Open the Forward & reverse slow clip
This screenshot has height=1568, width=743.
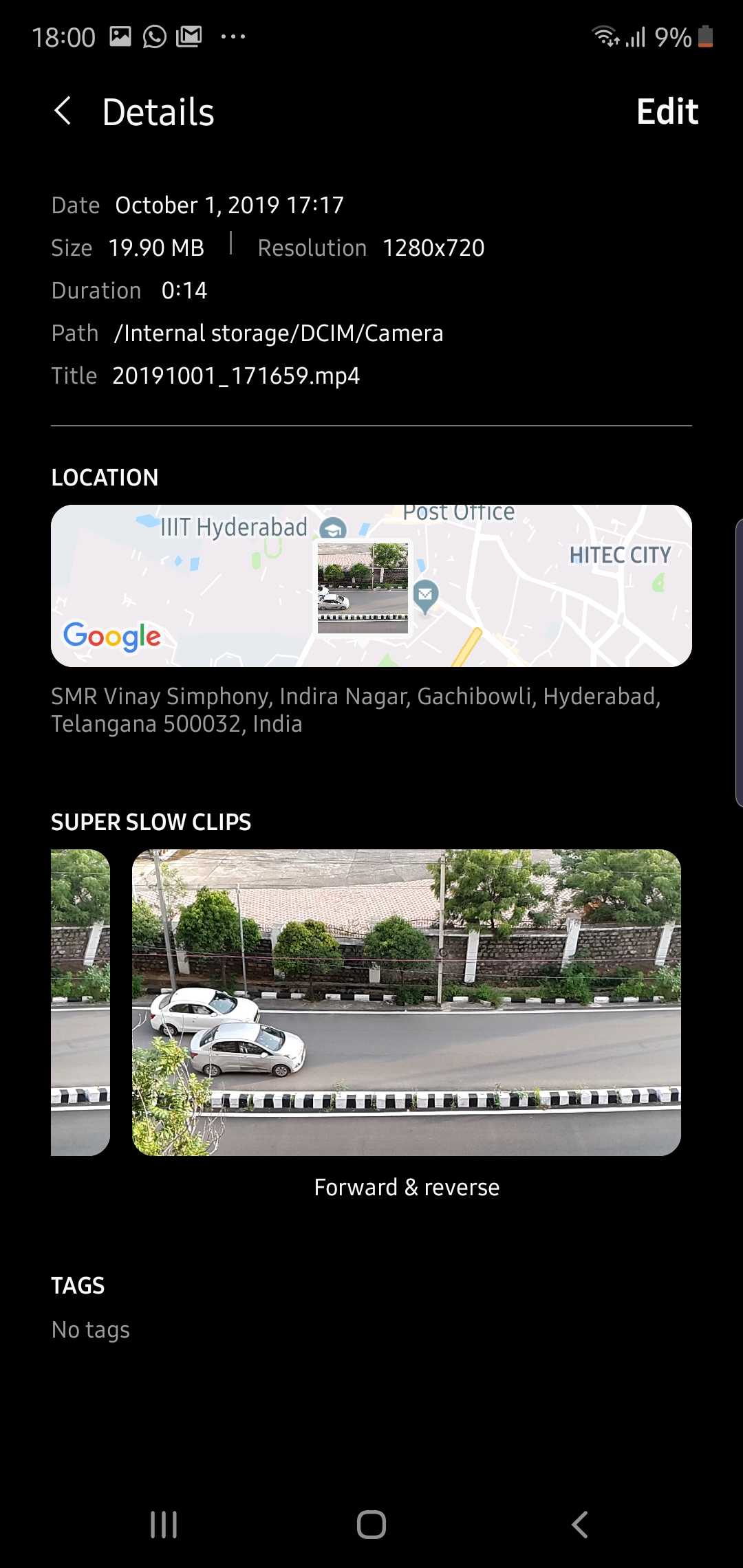coord(406,1002)
